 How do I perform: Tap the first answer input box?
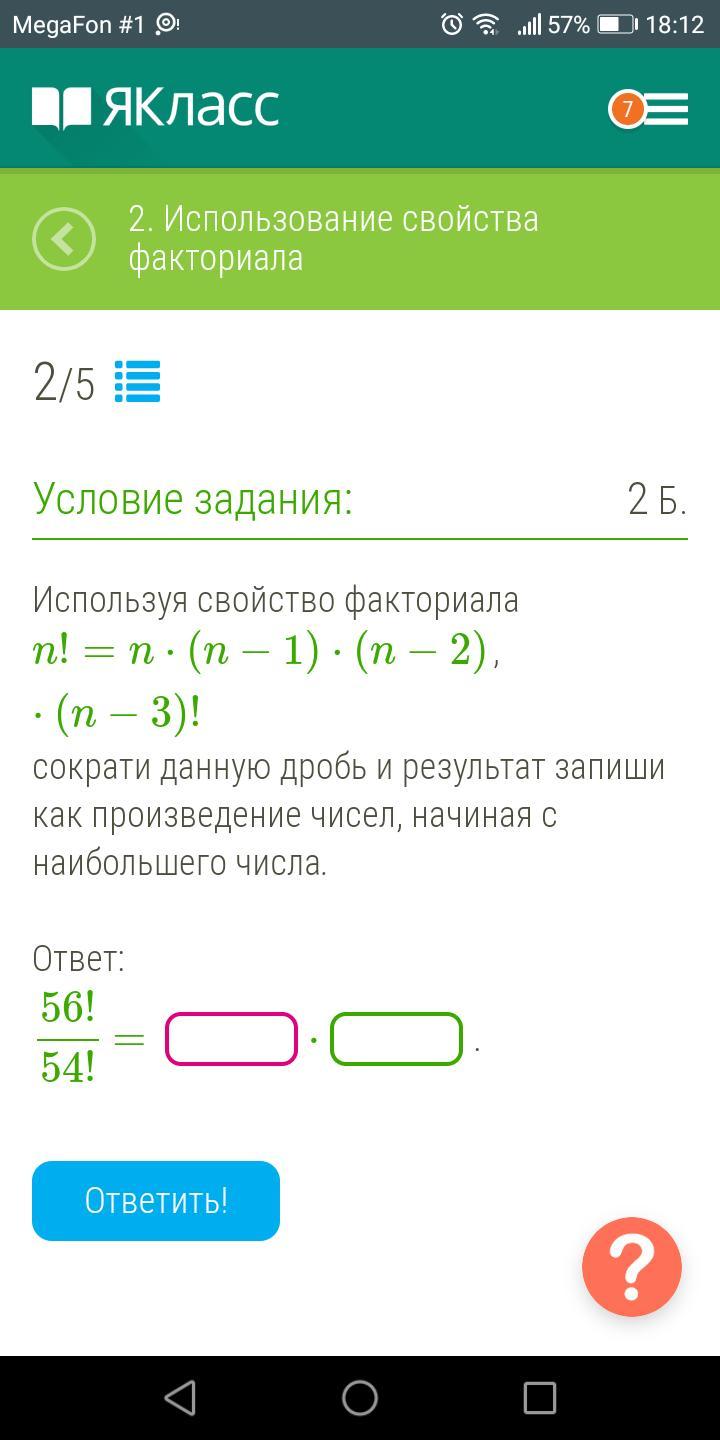pos(231,1039)
